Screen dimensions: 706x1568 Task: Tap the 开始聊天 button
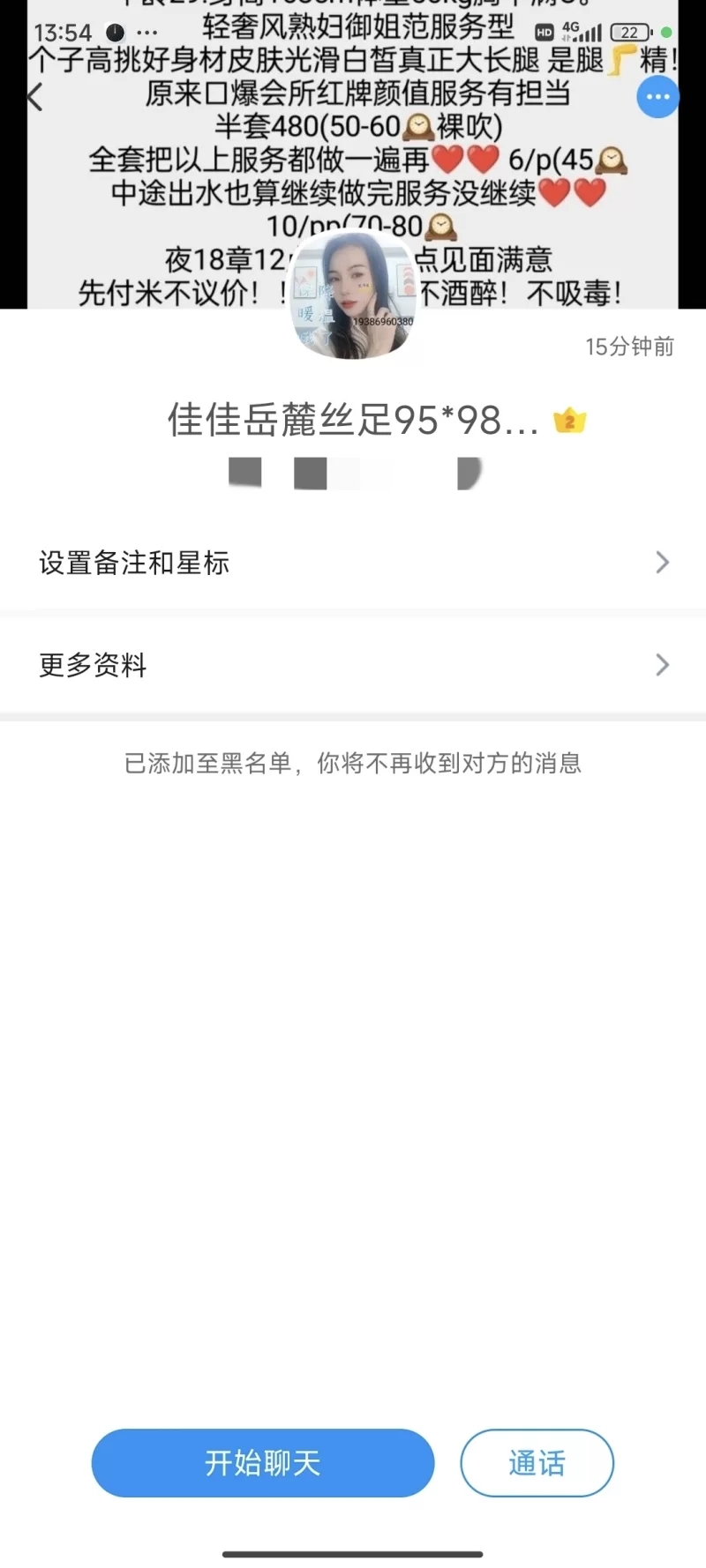[263, 1463]
